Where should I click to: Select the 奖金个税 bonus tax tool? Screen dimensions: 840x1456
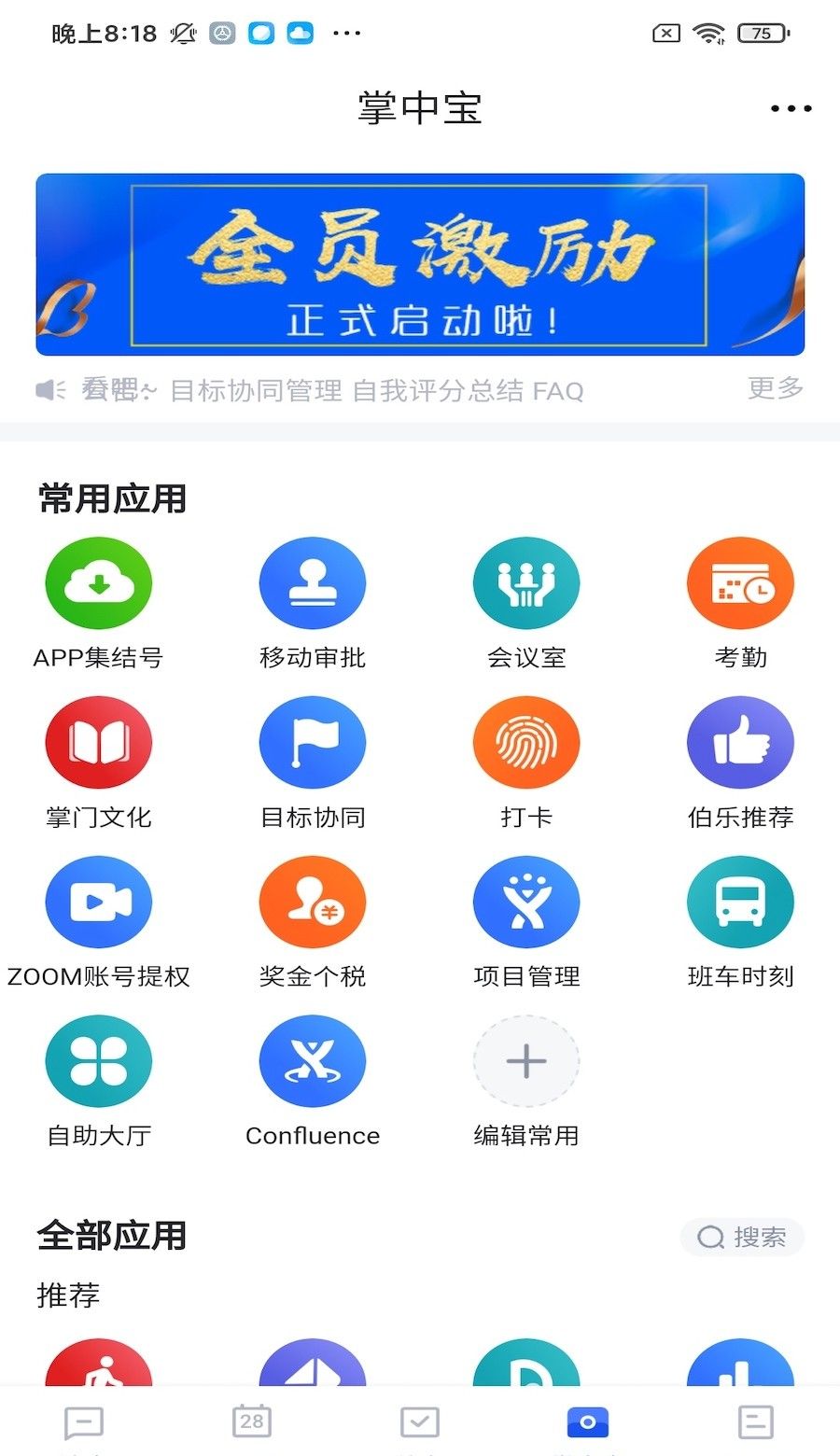click(x=312, y=902)
